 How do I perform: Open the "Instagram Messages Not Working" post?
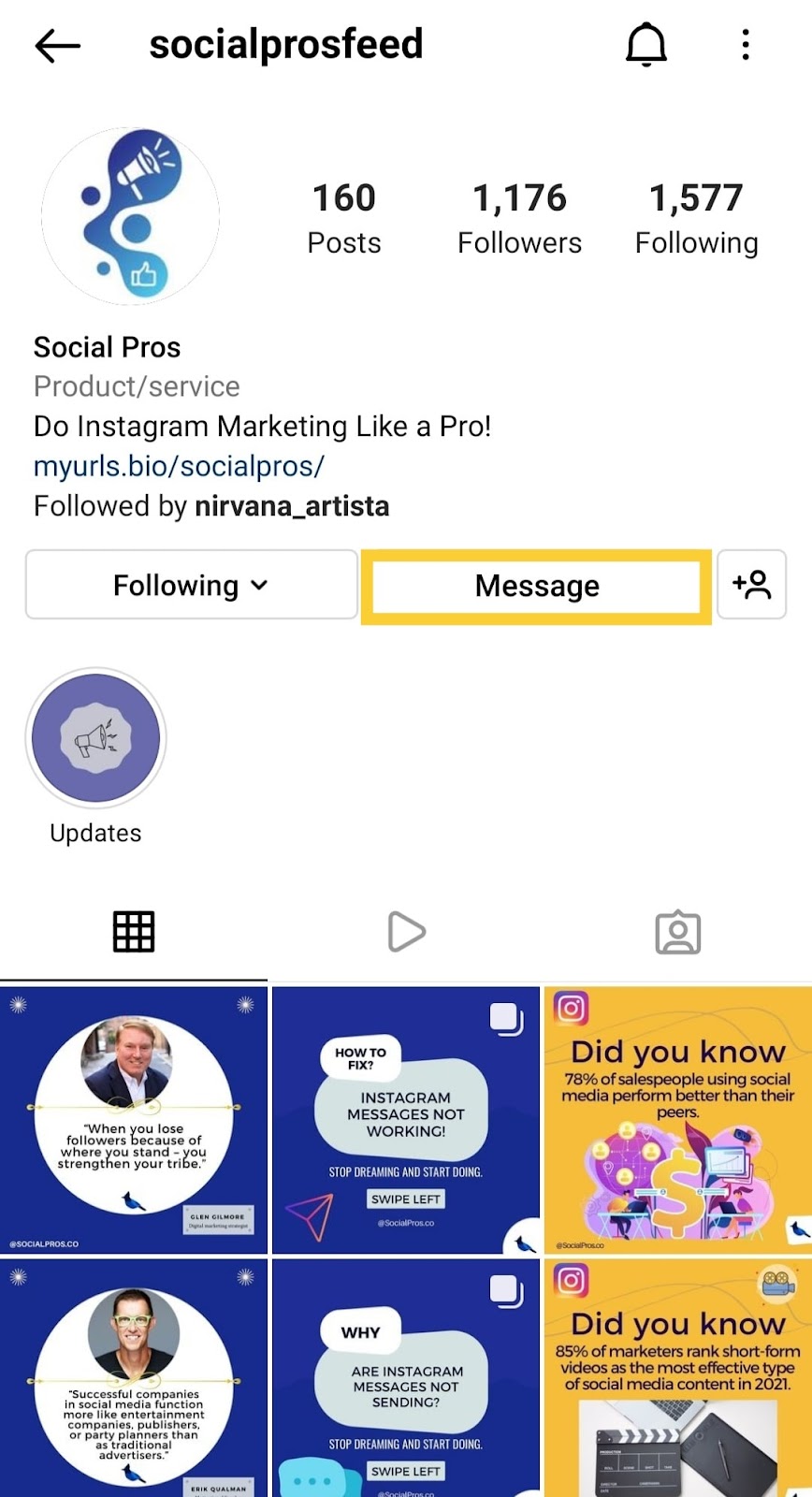[406, 1120]
